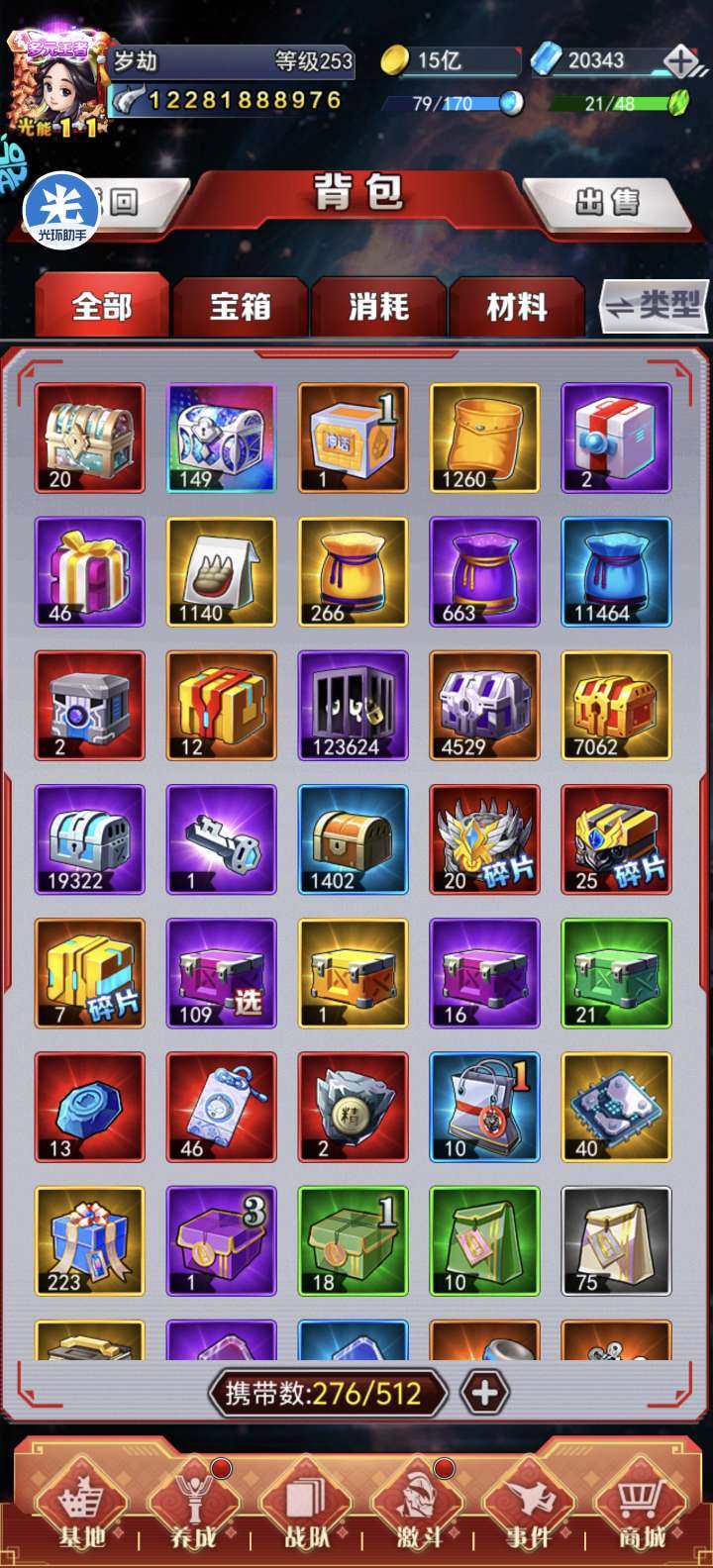Select the 全部 tab
This screenshot has height=1568, width=713.
click(x=102, y=307)
